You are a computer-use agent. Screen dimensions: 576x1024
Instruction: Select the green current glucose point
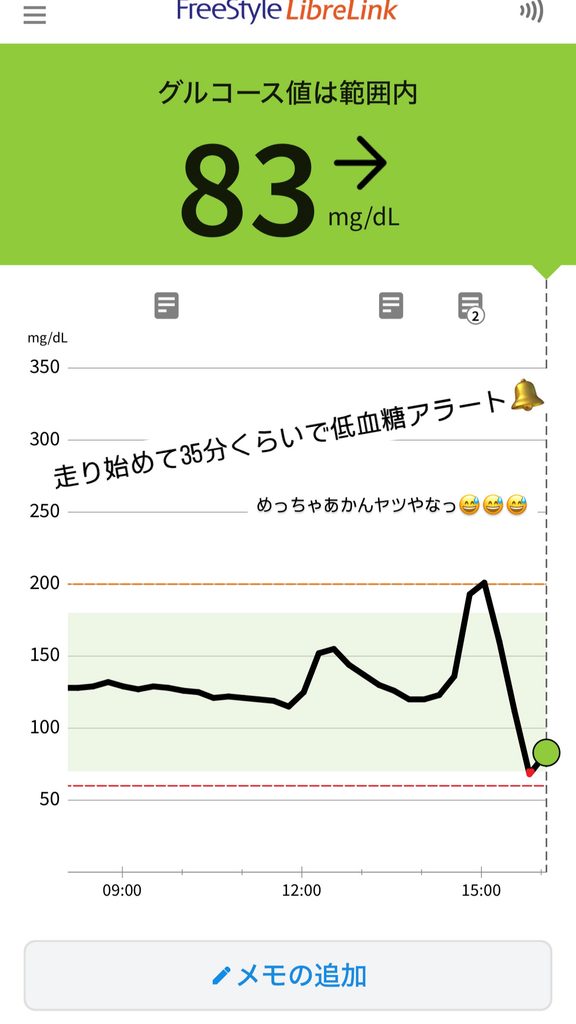click(546, 752)
